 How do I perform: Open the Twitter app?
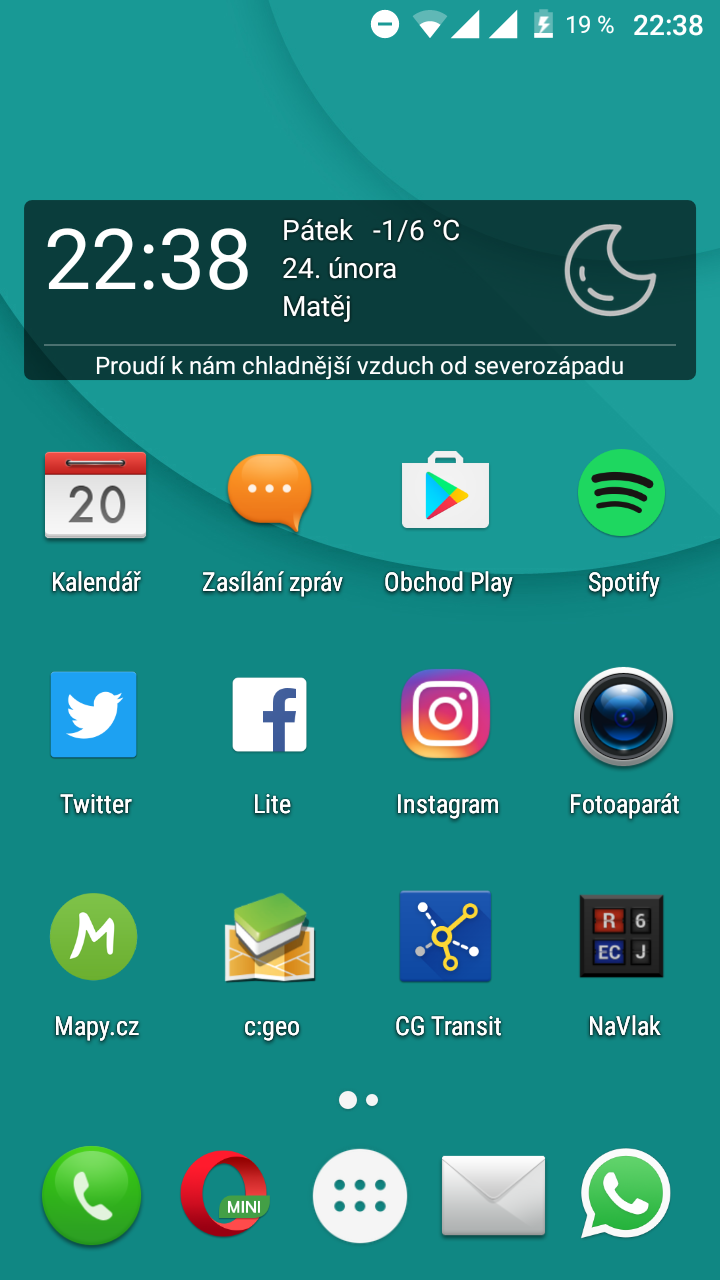point(95,715)
